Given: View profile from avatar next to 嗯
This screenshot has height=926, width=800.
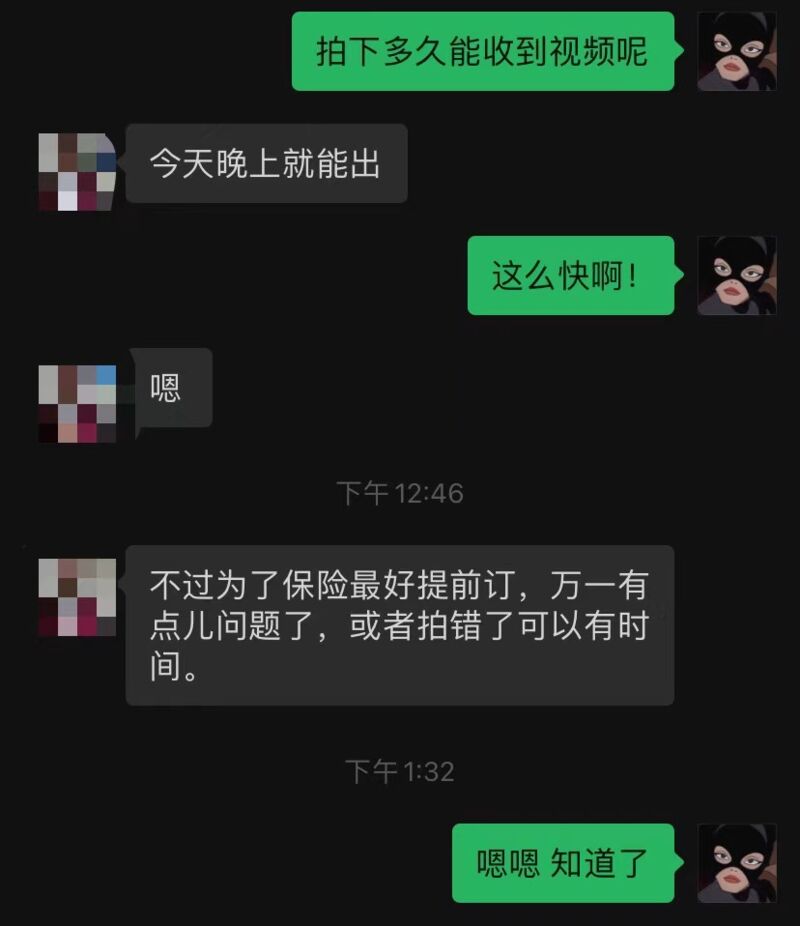Looking at the screenshot, I should pyautogui.click(x=77, y=403).
